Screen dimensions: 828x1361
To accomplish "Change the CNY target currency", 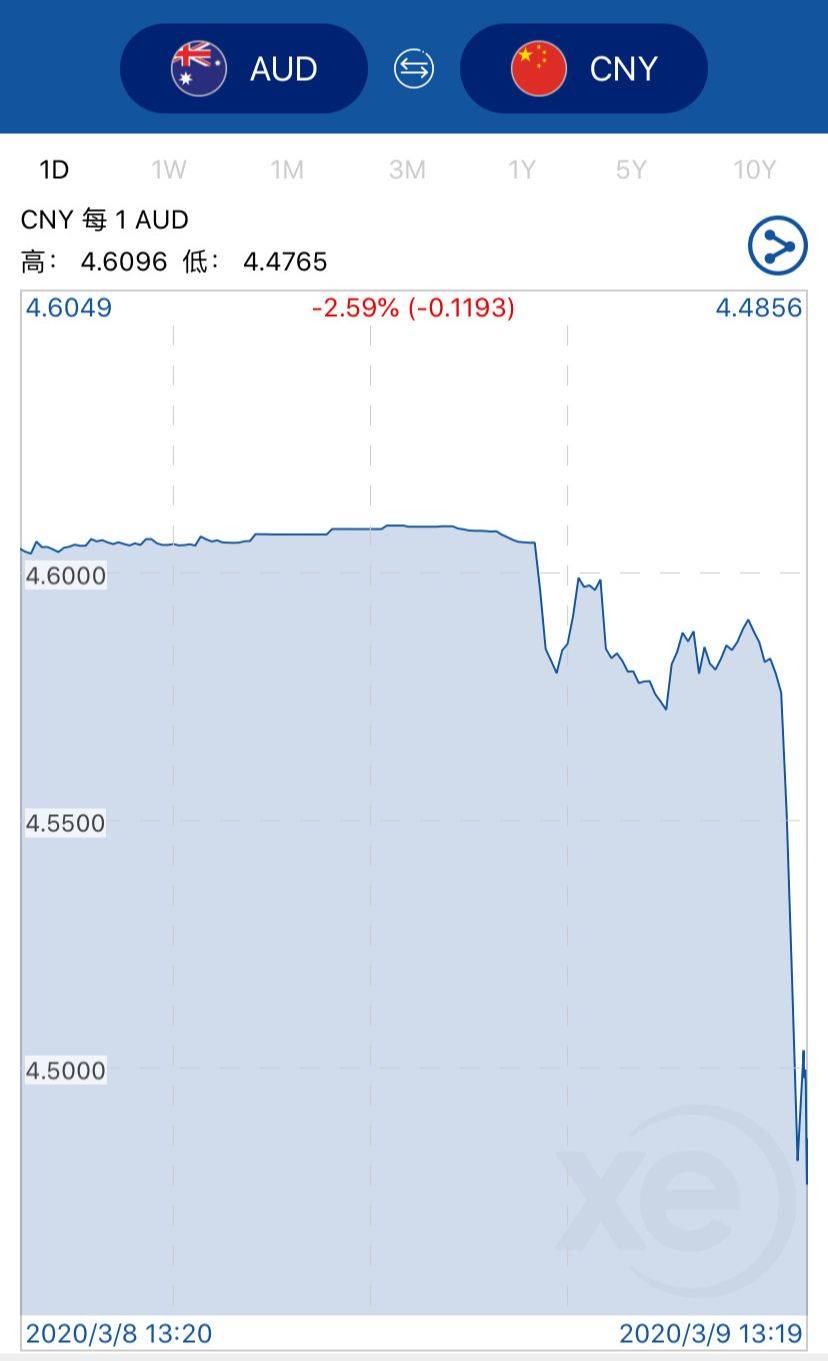I will [584, 69].
